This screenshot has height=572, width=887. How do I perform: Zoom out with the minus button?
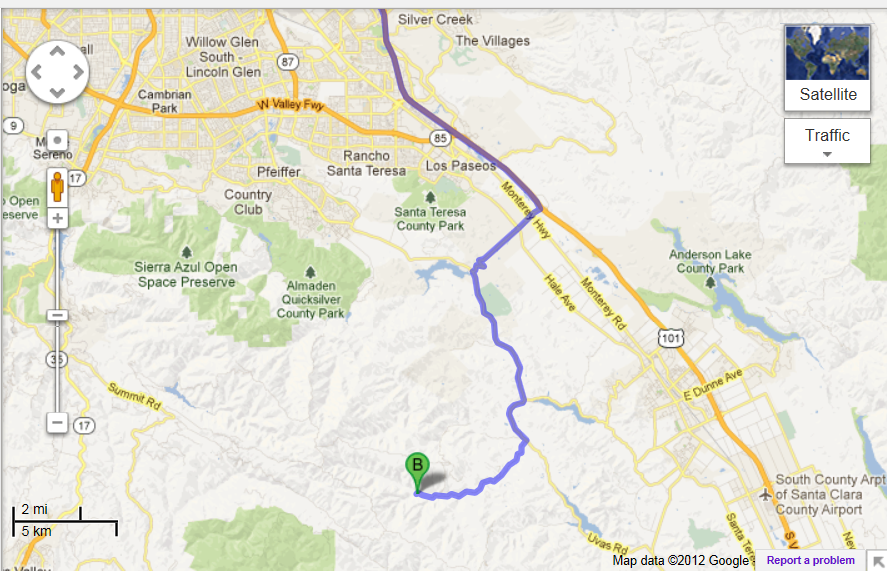(x=57, y=423)
